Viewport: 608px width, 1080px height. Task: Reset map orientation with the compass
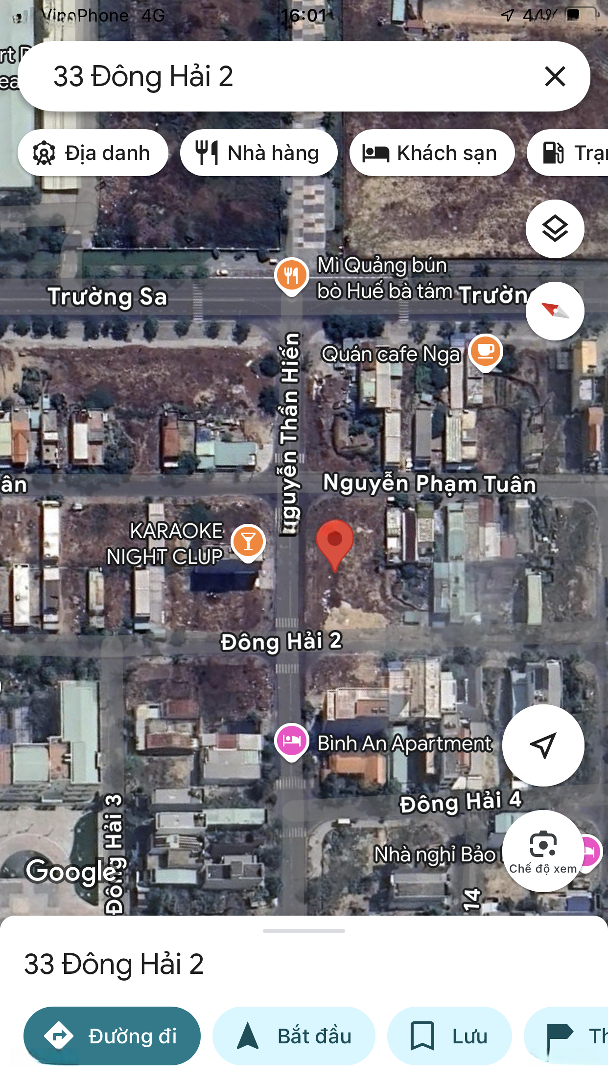pos(555,310)
